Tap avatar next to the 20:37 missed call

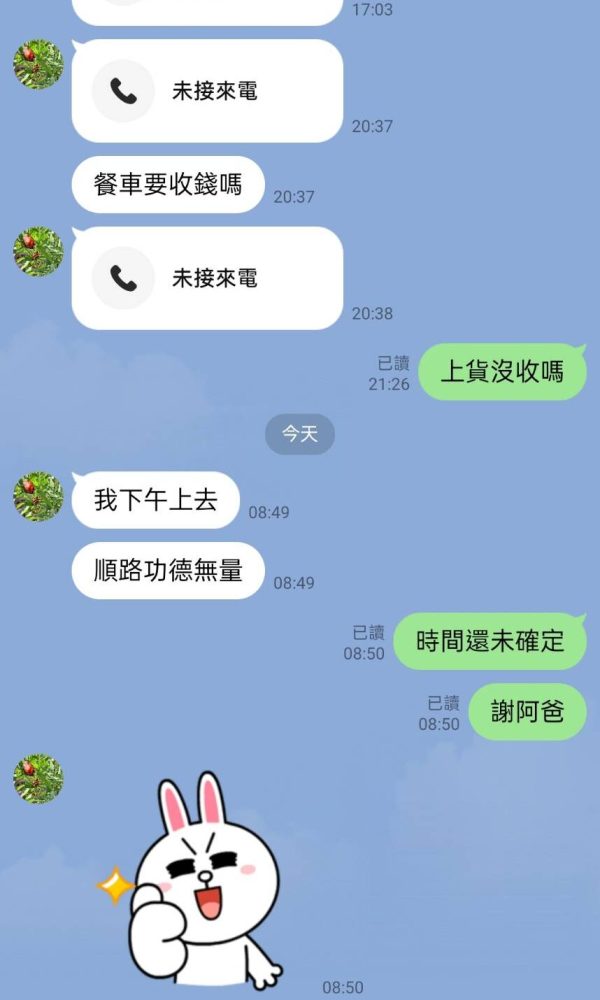pos(38,65)
